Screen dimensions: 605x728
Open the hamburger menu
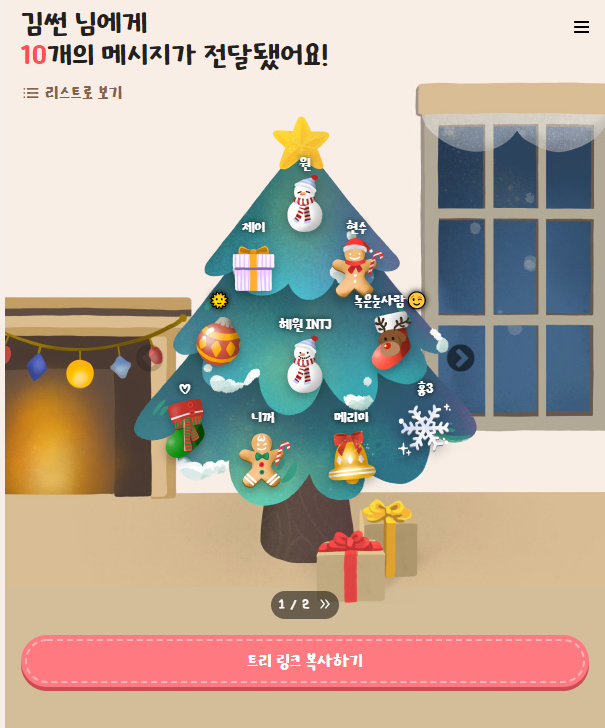[581, 27]
